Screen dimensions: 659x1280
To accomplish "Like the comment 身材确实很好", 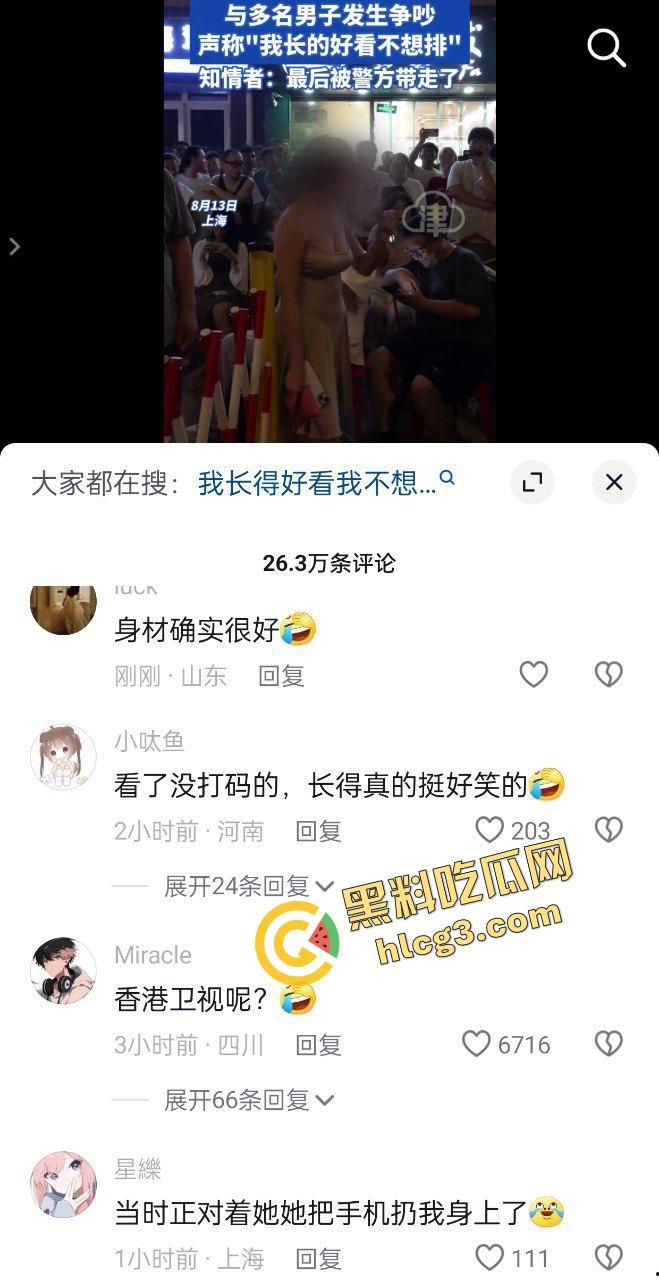I will pyautogui.click(x=534, y=675).
